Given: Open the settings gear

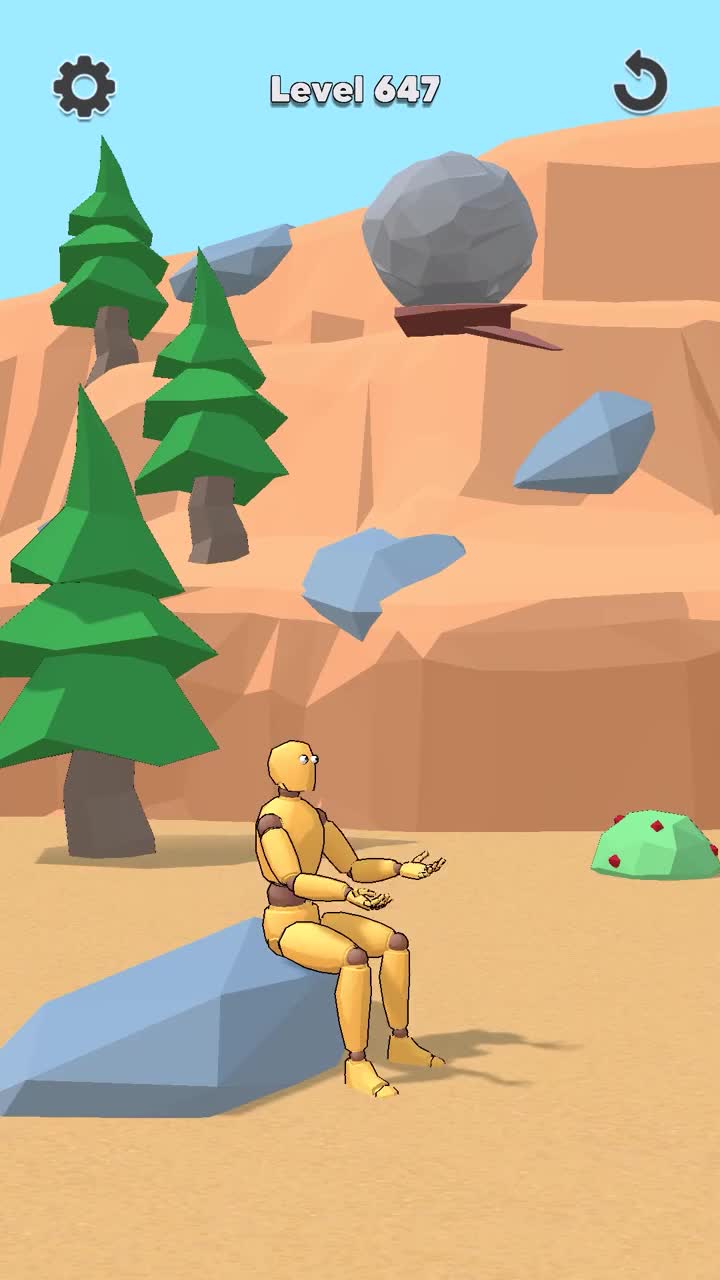Looking at the screenshot, I should [x=84, y=87].
